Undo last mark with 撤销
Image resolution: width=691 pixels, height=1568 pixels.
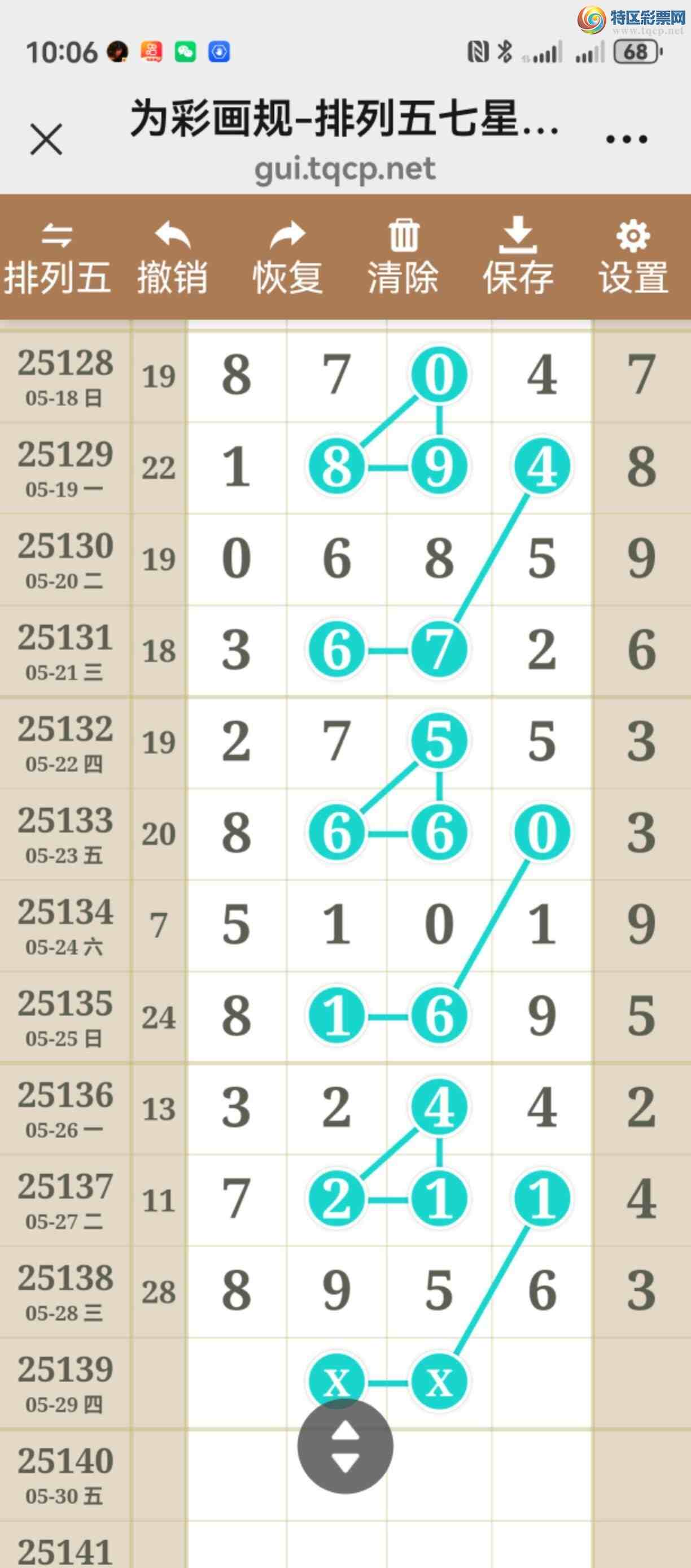point(173,258)
